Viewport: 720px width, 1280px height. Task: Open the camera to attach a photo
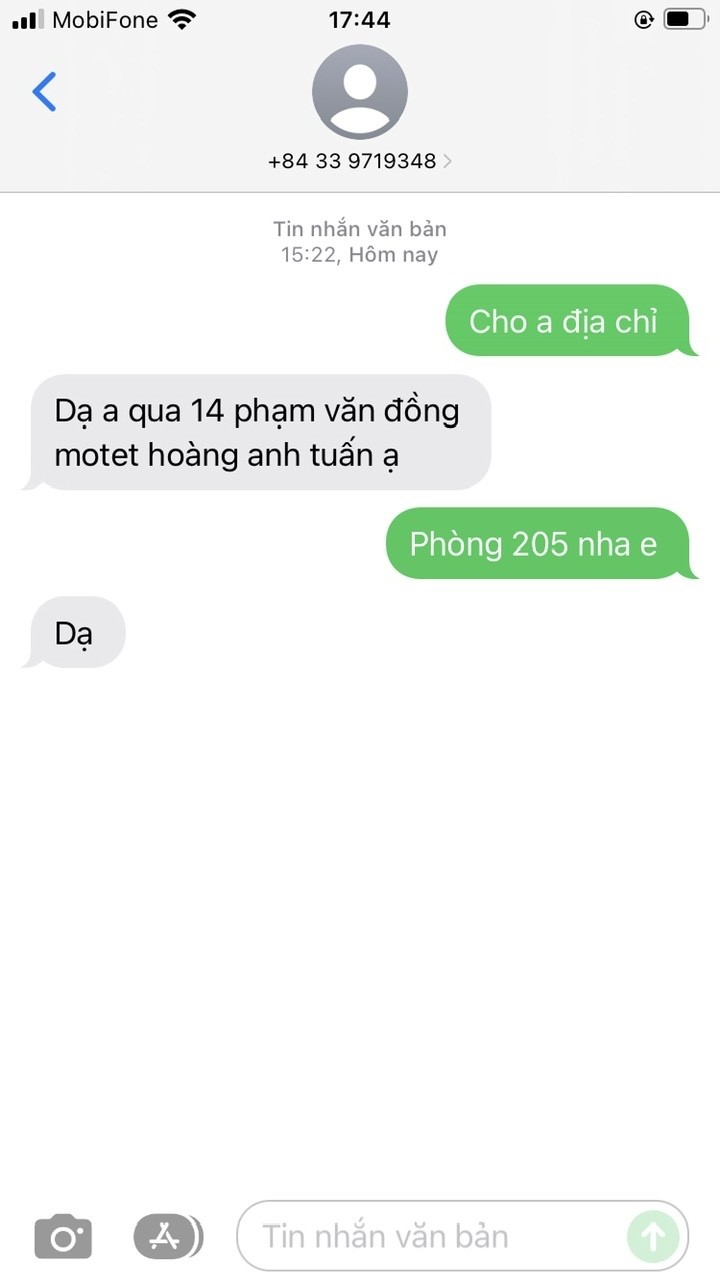tap(63, 1237)
